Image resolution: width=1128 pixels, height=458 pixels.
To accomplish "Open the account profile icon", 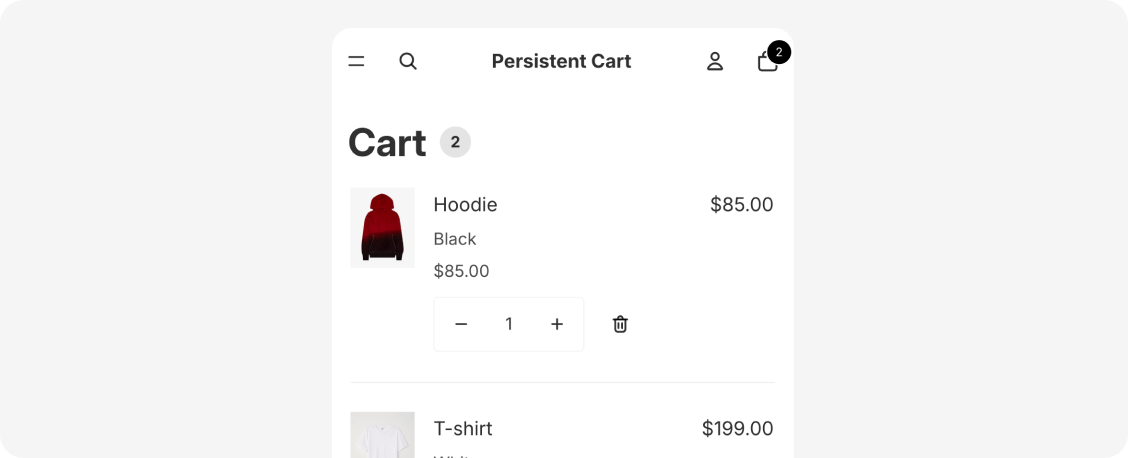I will [715, 61].
